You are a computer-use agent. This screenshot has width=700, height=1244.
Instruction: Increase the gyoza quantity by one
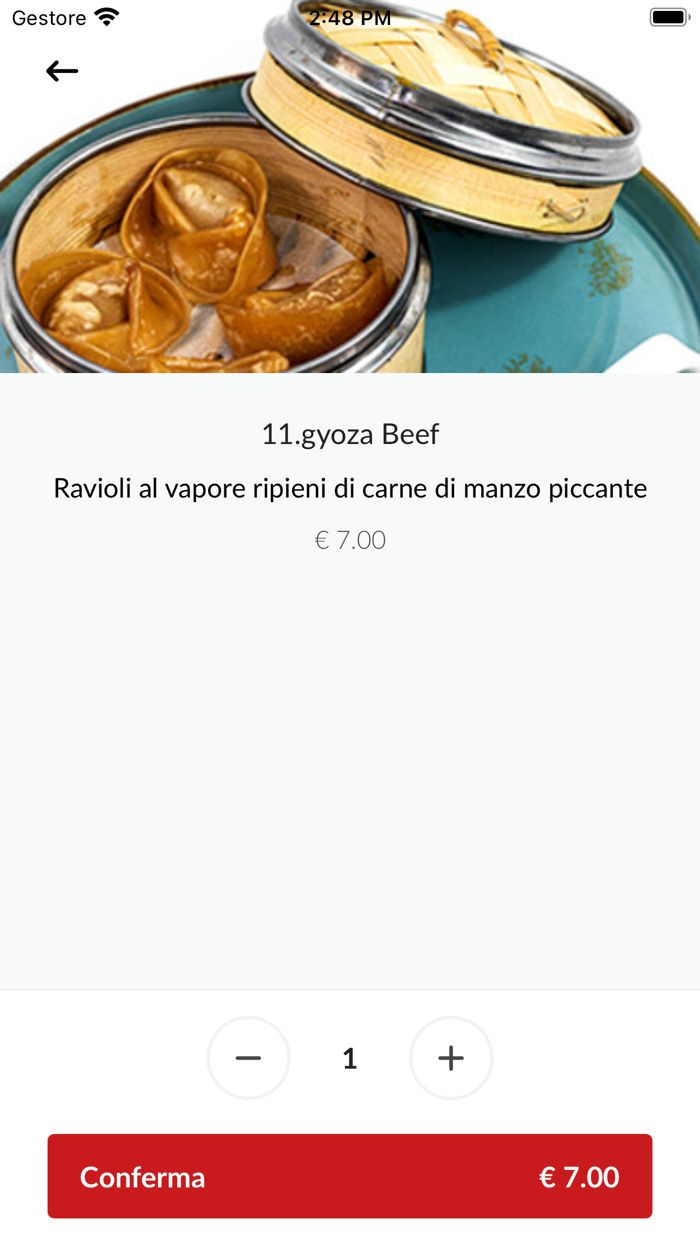pyautogui.click(x=451, y=1058)
